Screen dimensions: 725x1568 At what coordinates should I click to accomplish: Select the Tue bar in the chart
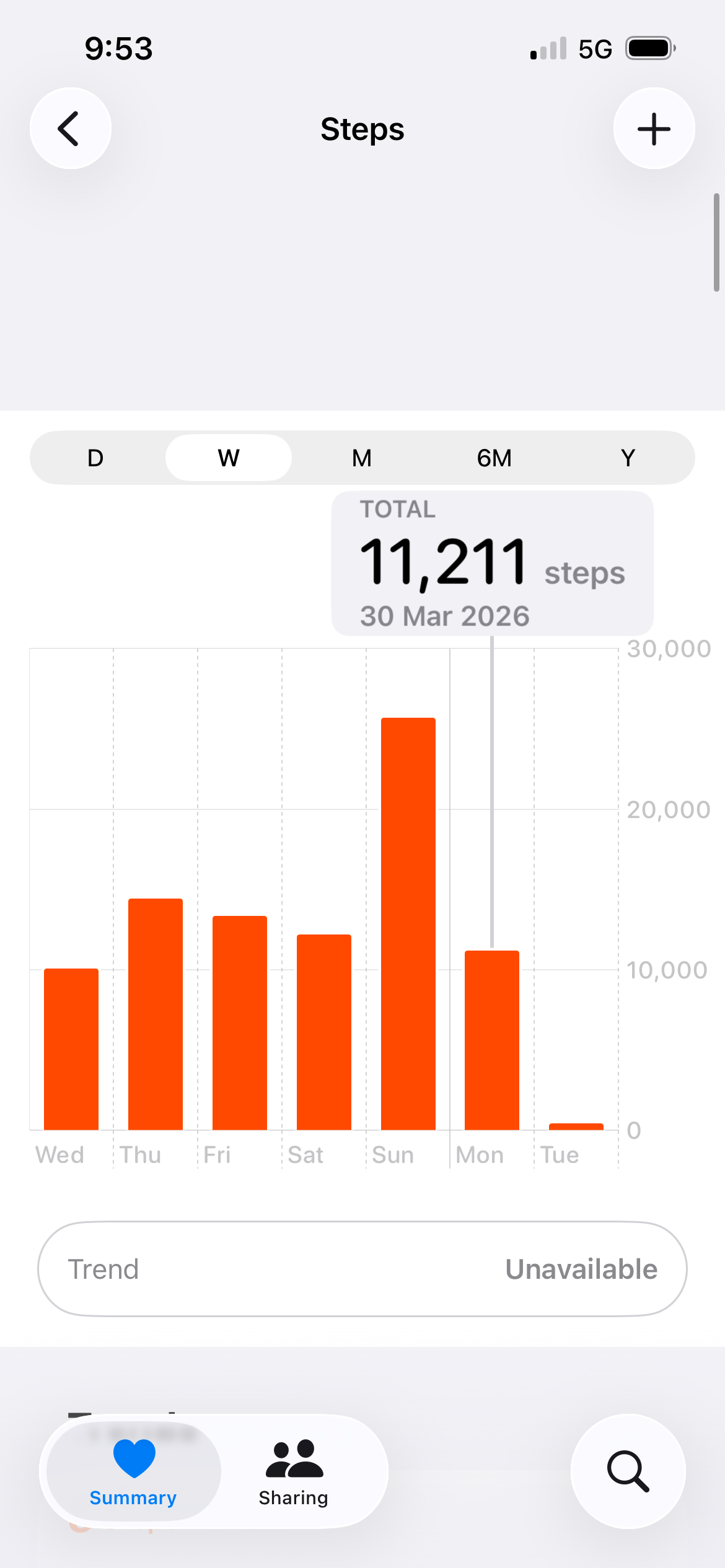coord(576,1126)
